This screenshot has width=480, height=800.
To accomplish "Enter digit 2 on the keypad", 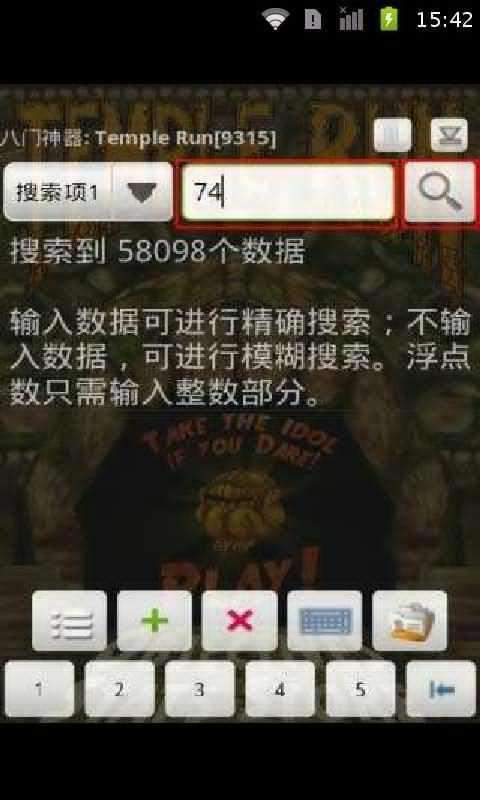I will click(x=119, y=689).
